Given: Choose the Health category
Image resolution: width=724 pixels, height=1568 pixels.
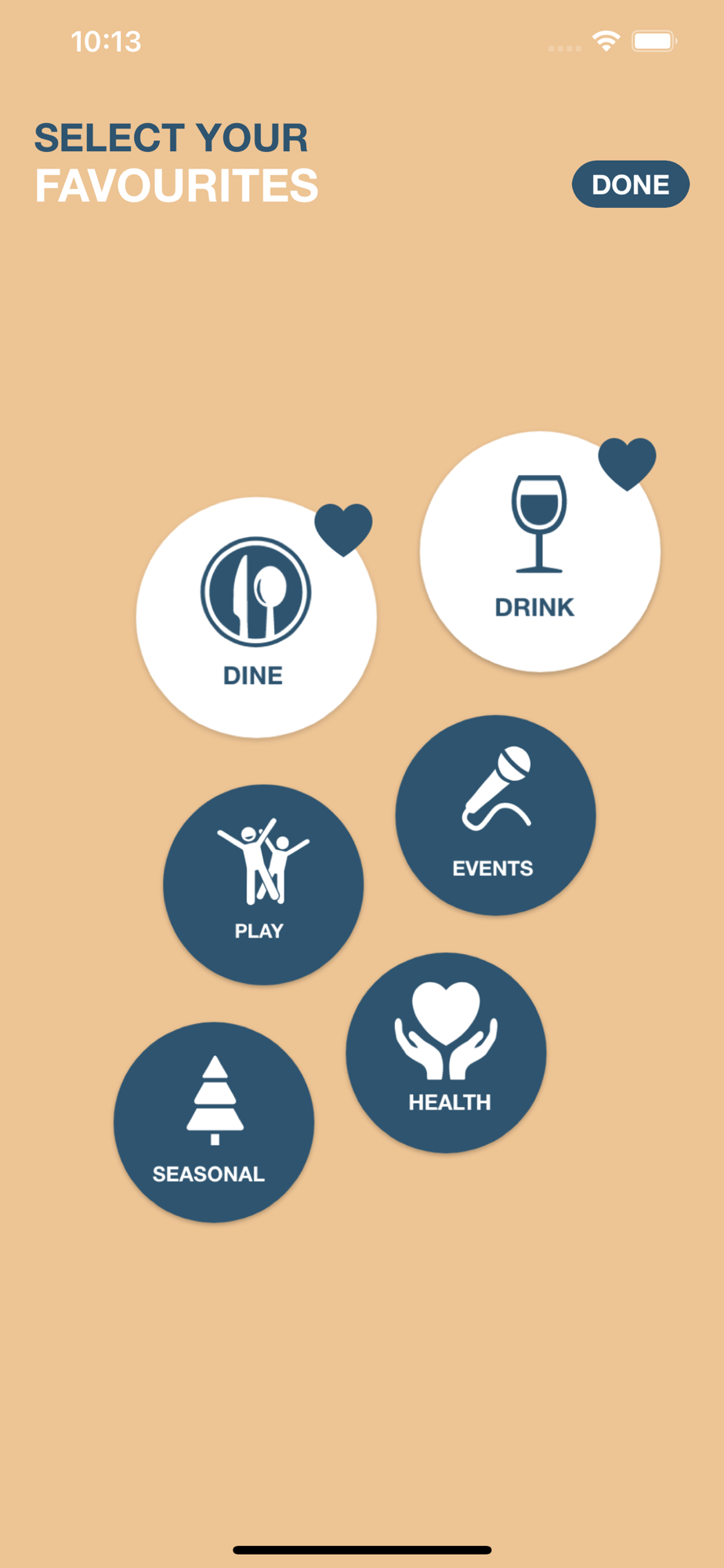Looking at the screenshot, I should coord(446,1052).
